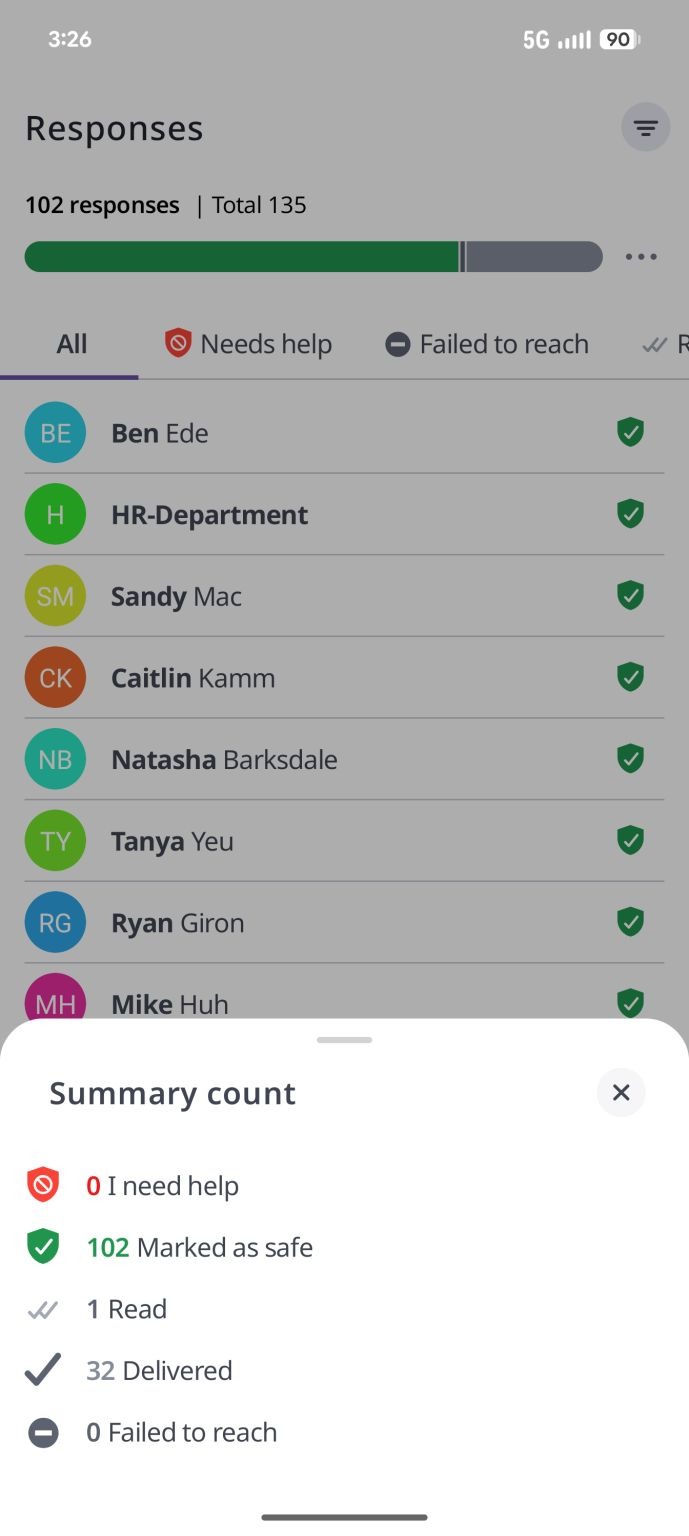This screenshot has height=1536, width=689.
Task: Switch to the Needs help tab
Action: 248,344
